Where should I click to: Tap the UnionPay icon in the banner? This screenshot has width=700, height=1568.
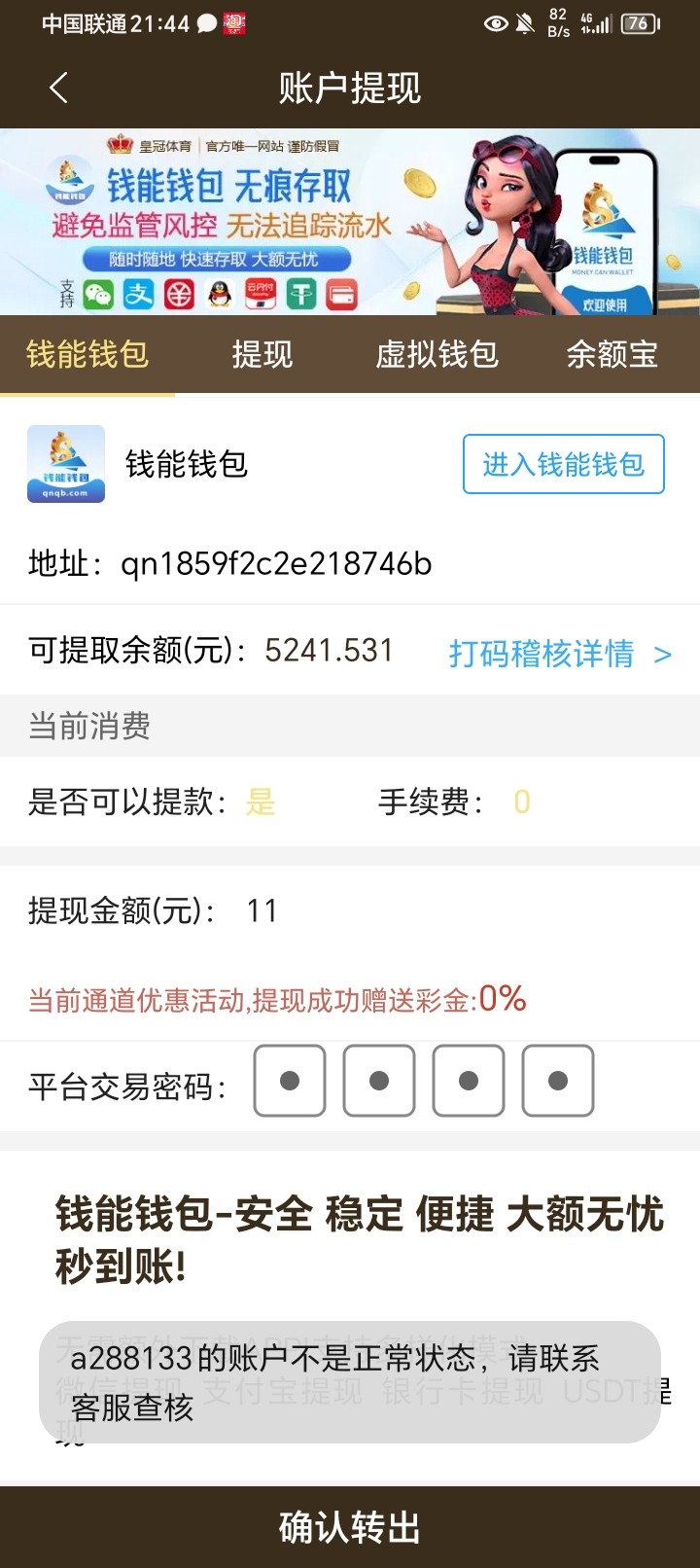pyautogui.click(x=177, y=294)
